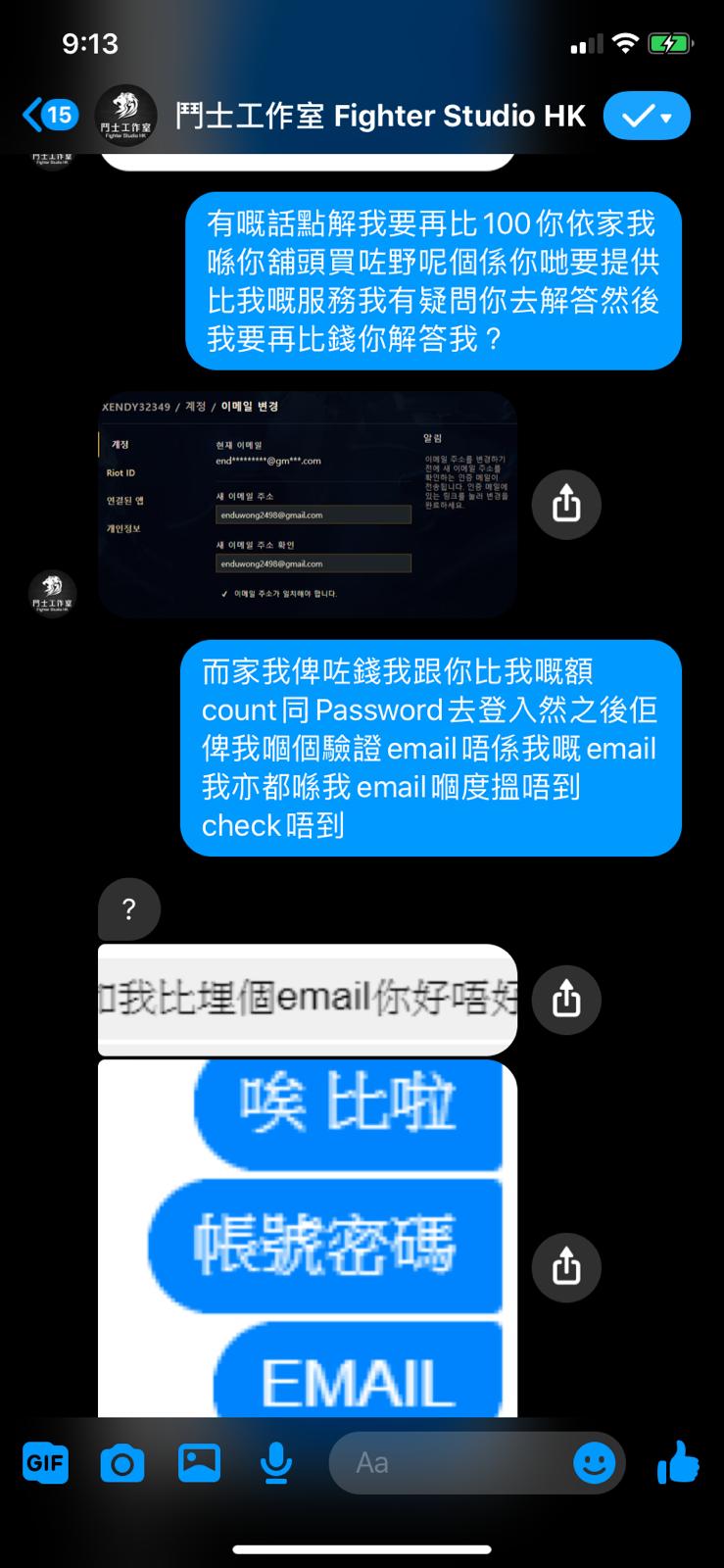
Task: Record a voice message with microphone
Action: 276,1463
